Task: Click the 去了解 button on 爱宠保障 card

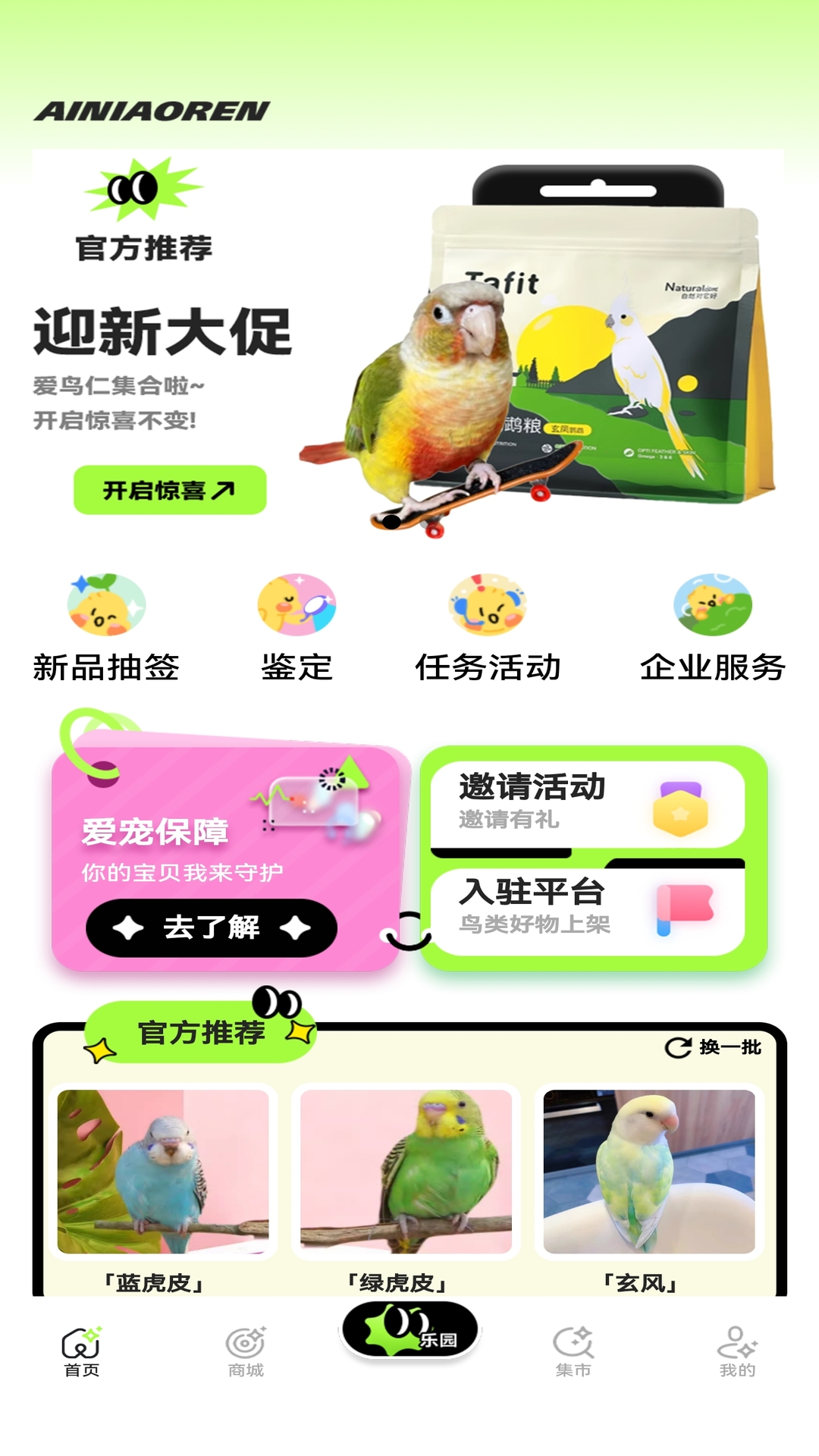Action: click(x=212, y=927)
